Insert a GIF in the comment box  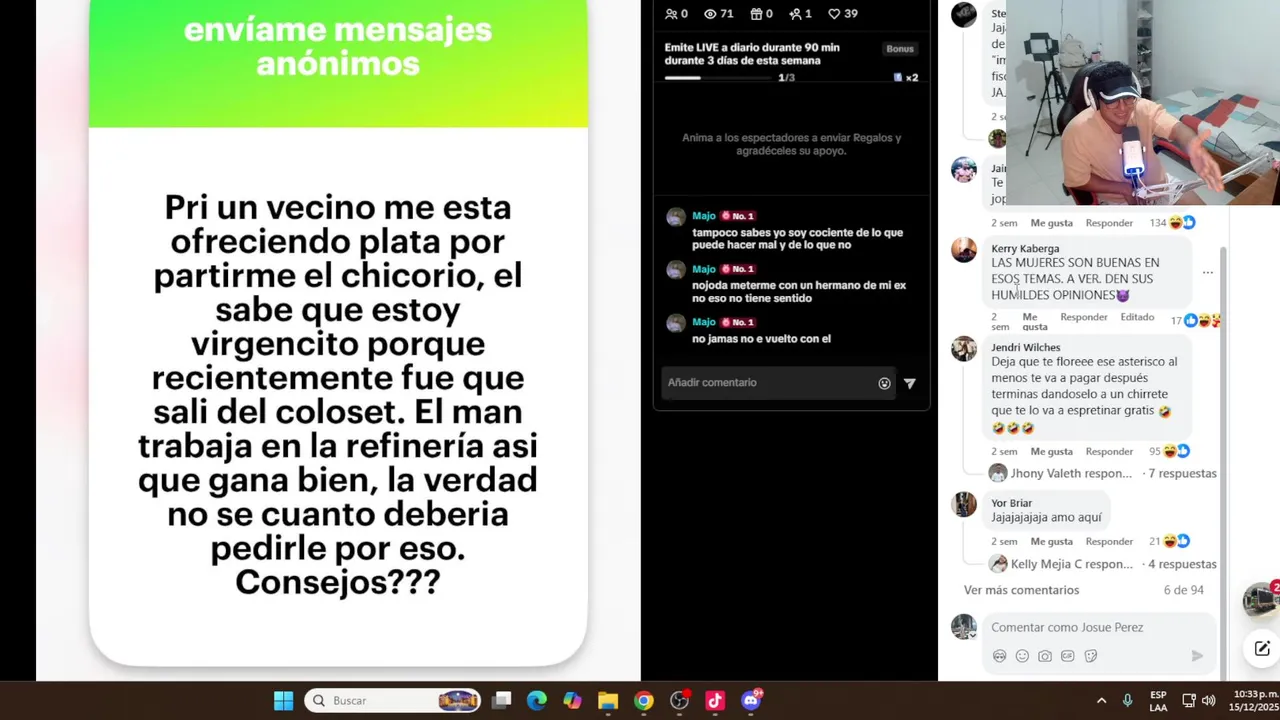(x=1068, y=656)
